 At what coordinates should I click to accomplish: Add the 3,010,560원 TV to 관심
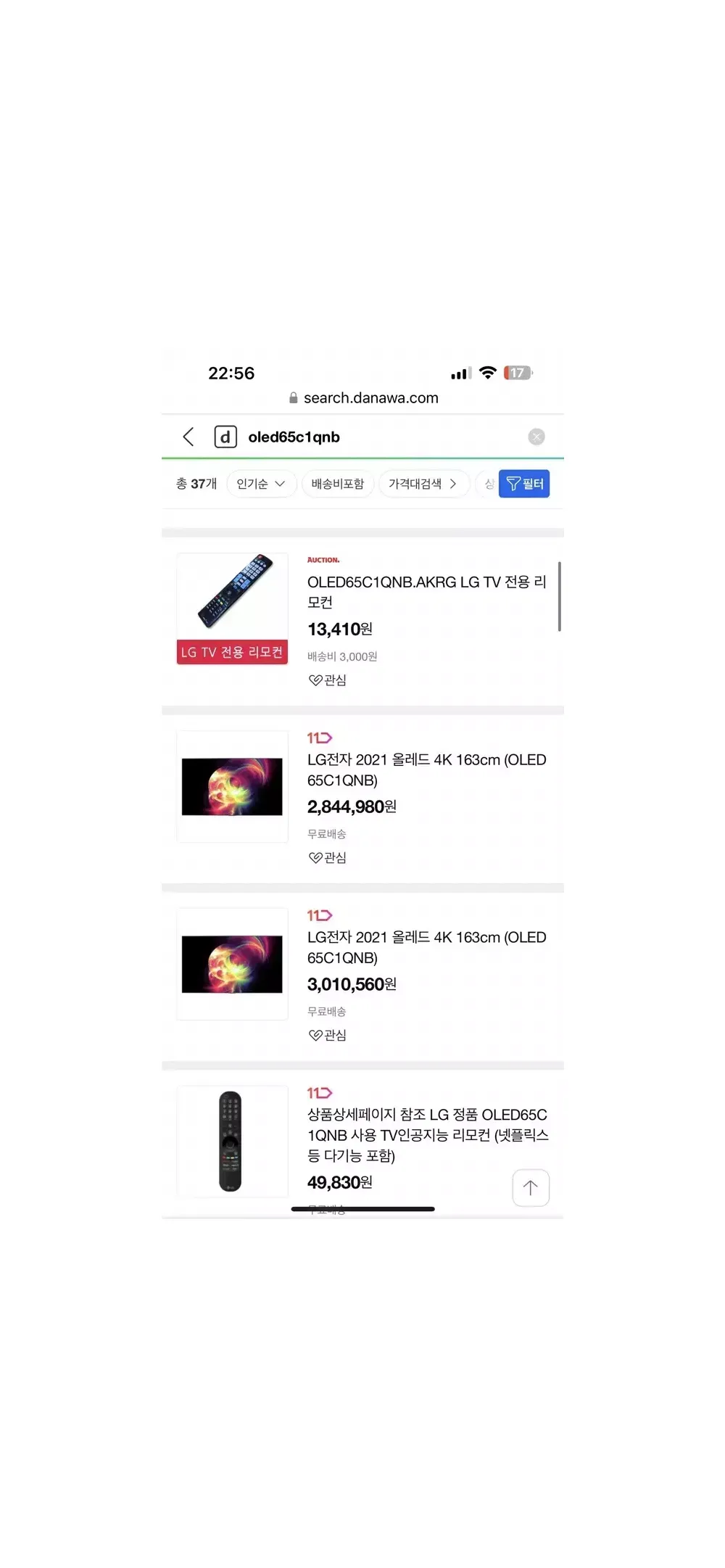coord(328,1036)
